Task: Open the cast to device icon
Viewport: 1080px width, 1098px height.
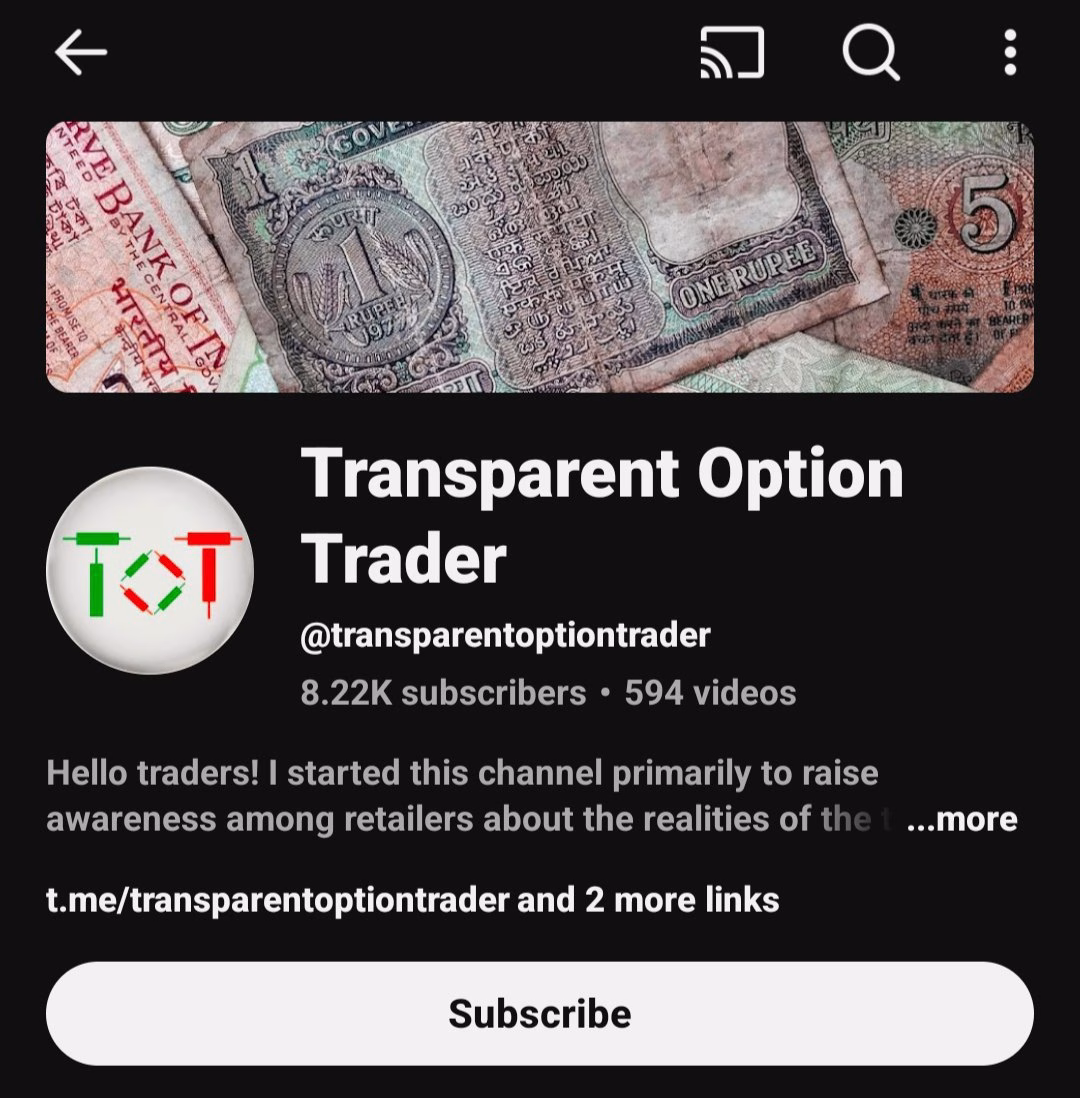Action: 731,53
